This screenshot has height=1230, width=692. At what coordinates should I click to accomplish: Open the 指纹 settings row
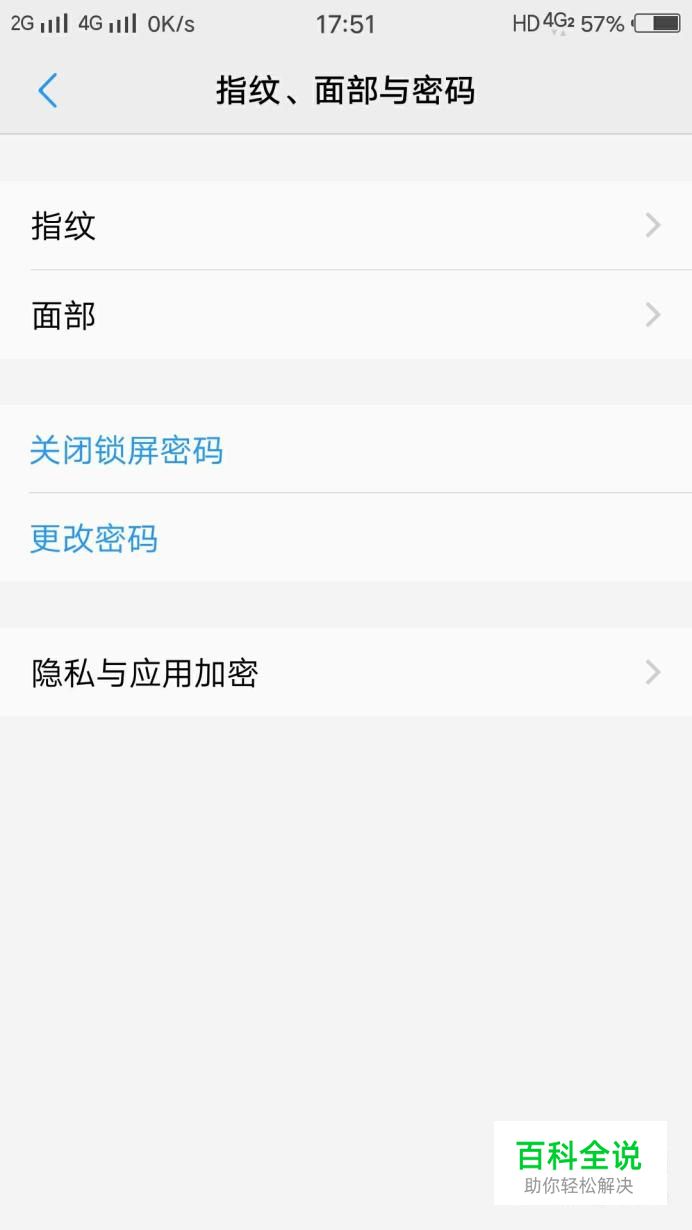(x=346, y=226)
